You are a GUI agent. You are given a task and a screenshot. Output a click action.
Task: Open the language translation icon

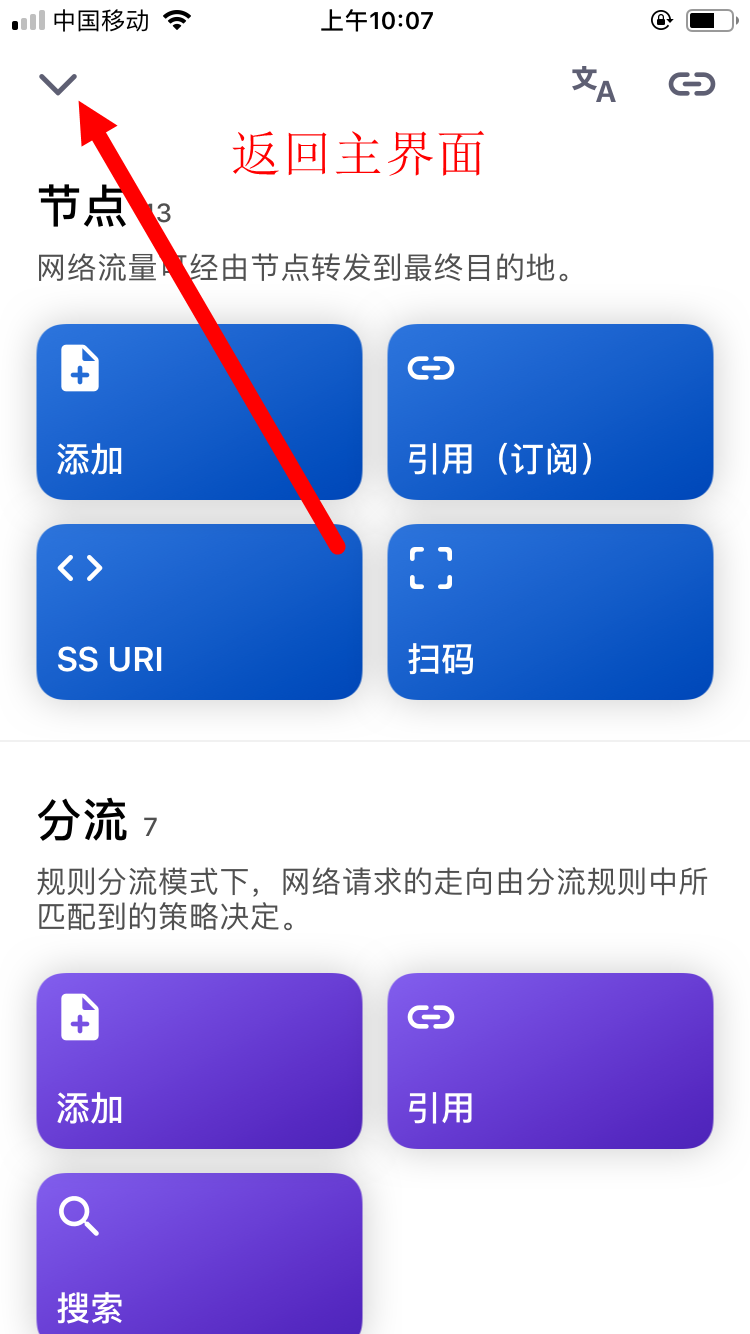click(x=593, y=85)
